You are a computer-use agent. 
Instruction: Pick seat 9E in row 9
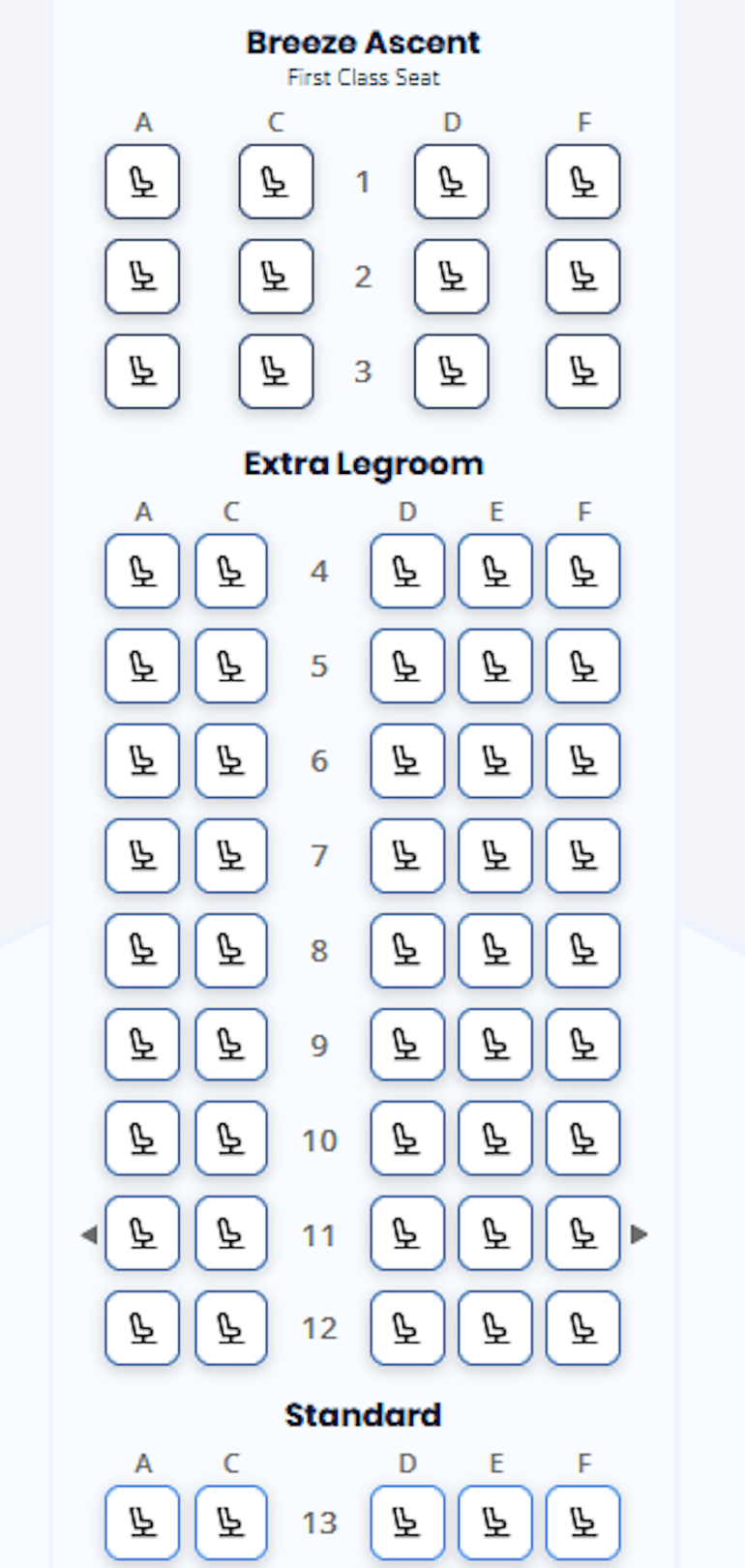pyautogui.click(x=494, y=1045)
